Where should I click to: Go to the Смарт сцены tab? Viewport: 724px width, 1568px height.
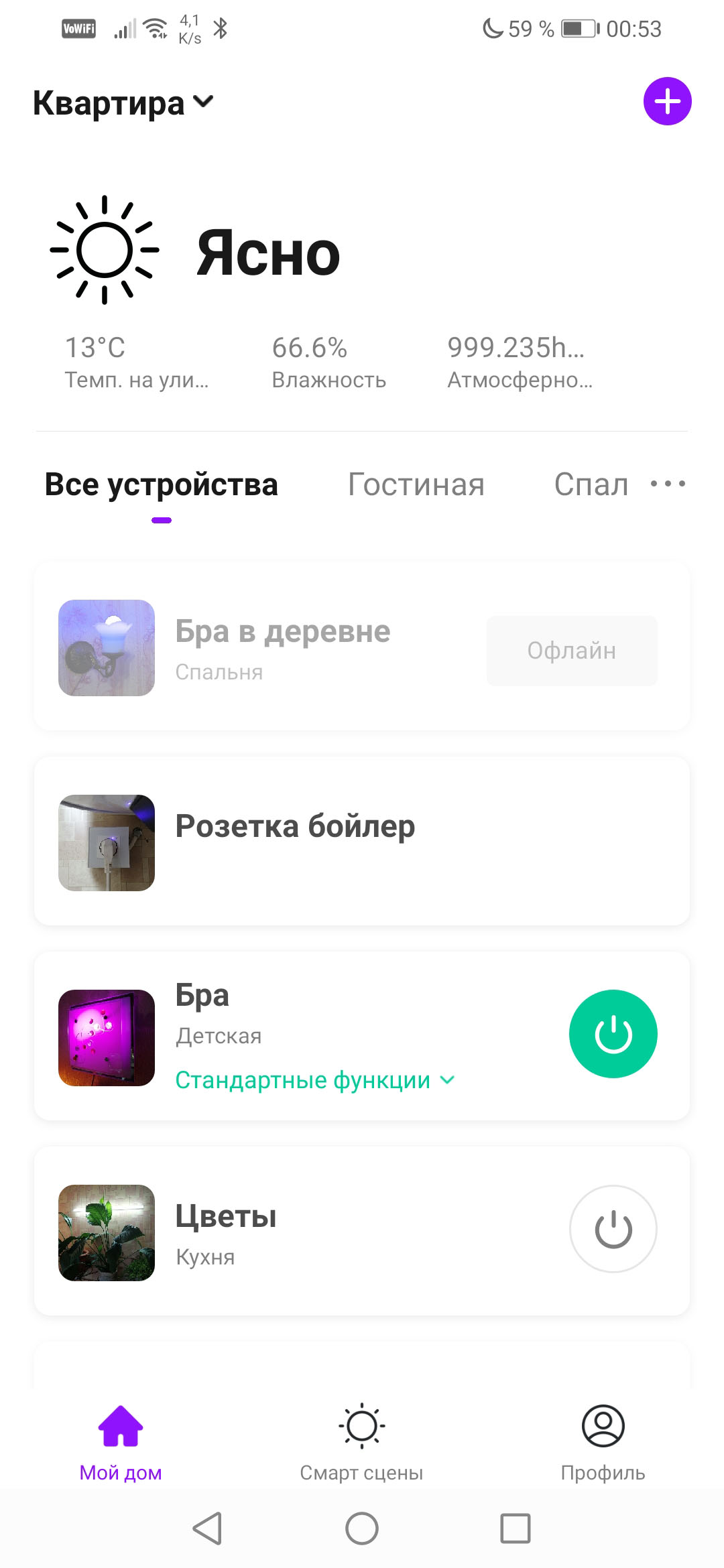point(361,1441)
